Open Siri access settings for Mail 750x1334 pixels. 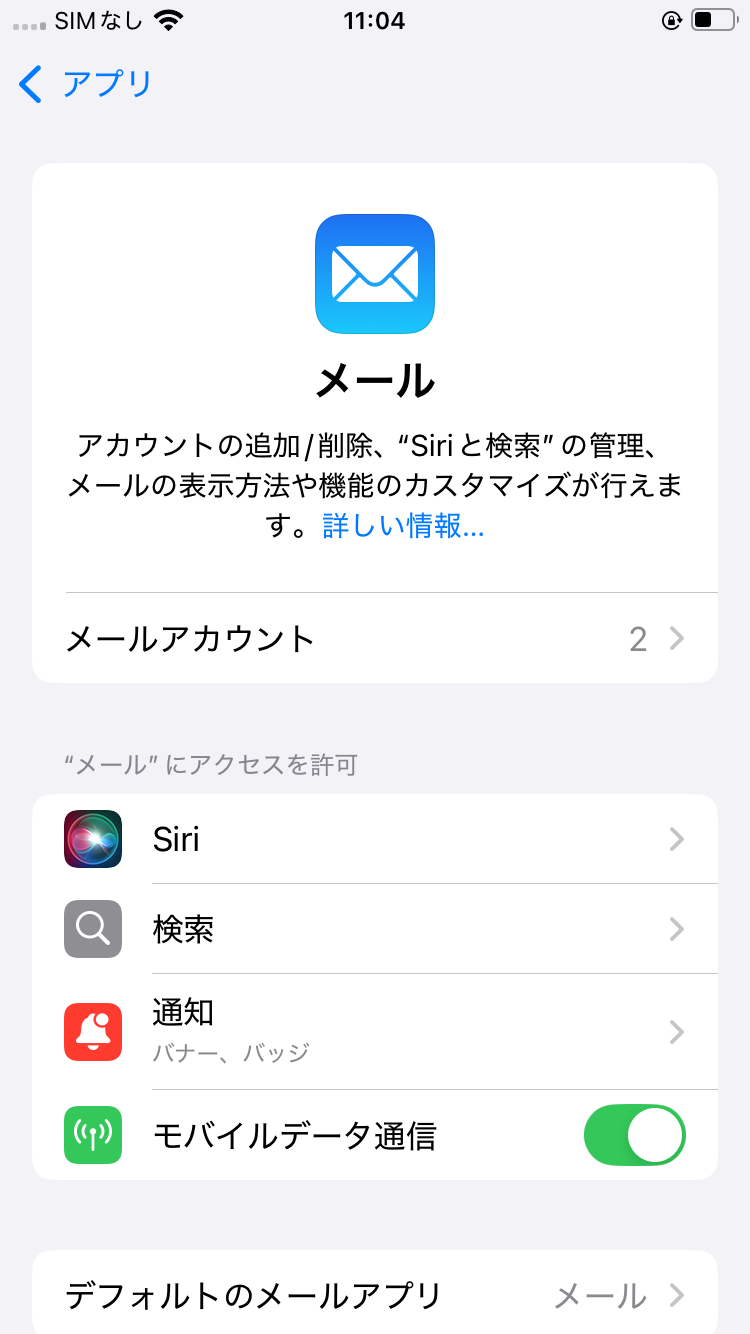click(375, 839)
